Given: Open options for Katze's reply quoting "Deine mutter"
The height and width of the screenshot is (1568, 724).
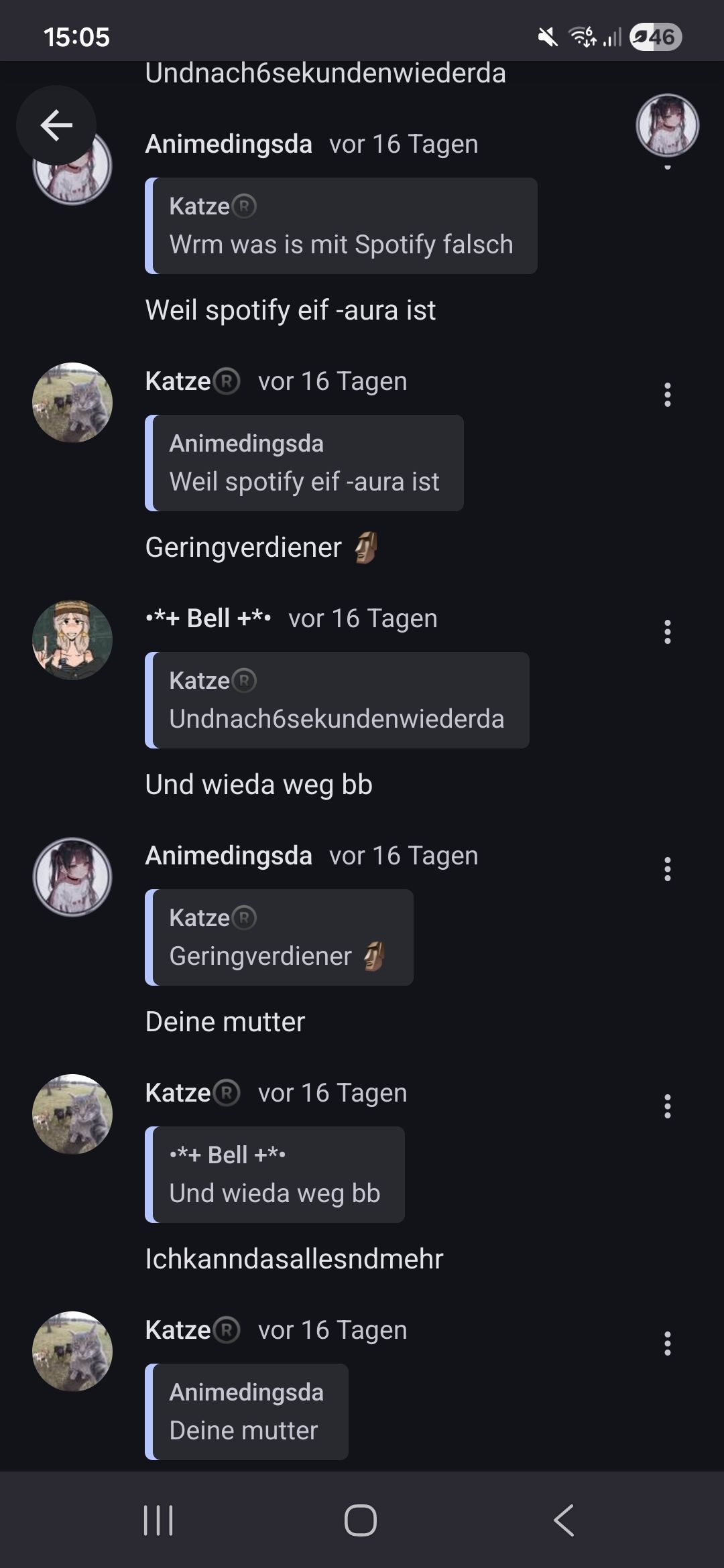Looking at the screenshot, I should (x=667, y=1344).
